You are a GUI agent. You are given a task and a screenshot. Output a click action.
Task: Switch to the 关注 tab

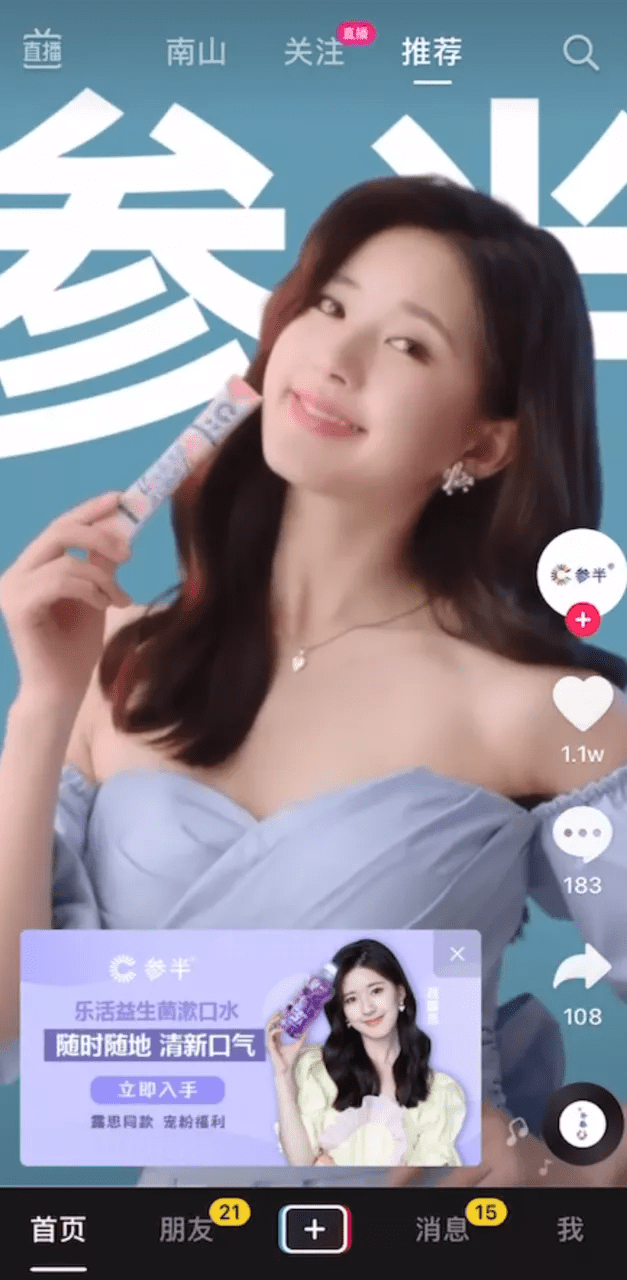[314, 52]
